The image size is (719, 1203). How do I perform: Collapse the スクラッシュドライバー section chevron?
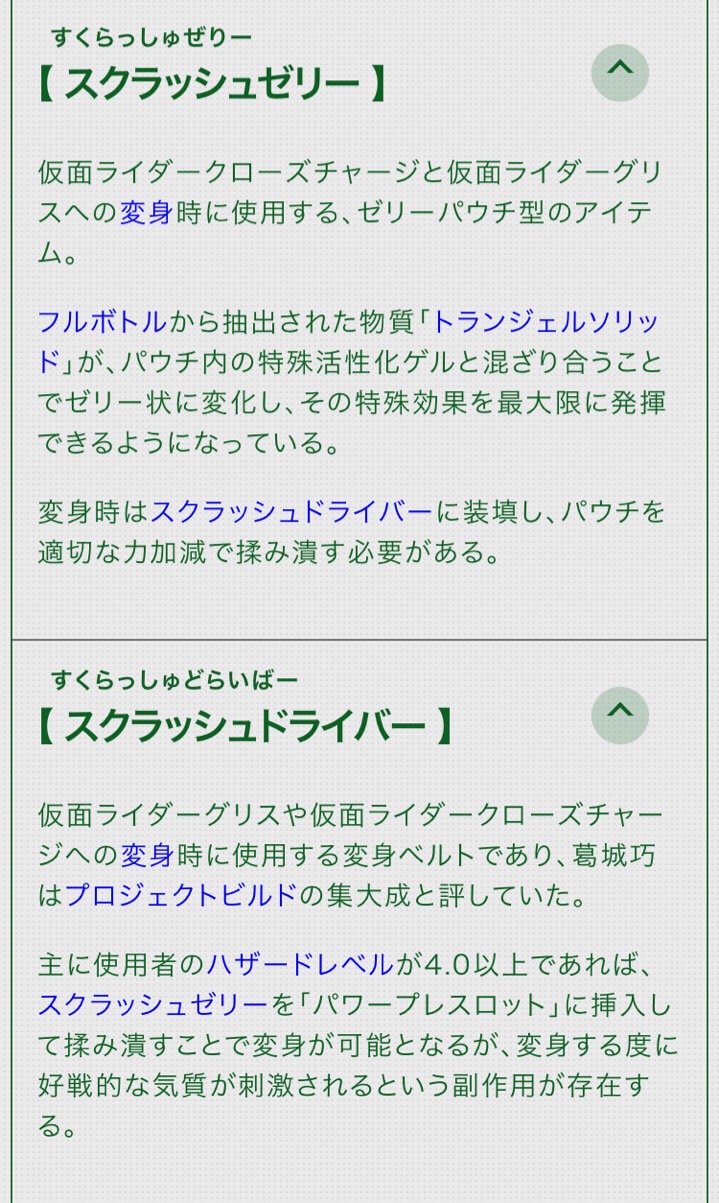[620, 714]
